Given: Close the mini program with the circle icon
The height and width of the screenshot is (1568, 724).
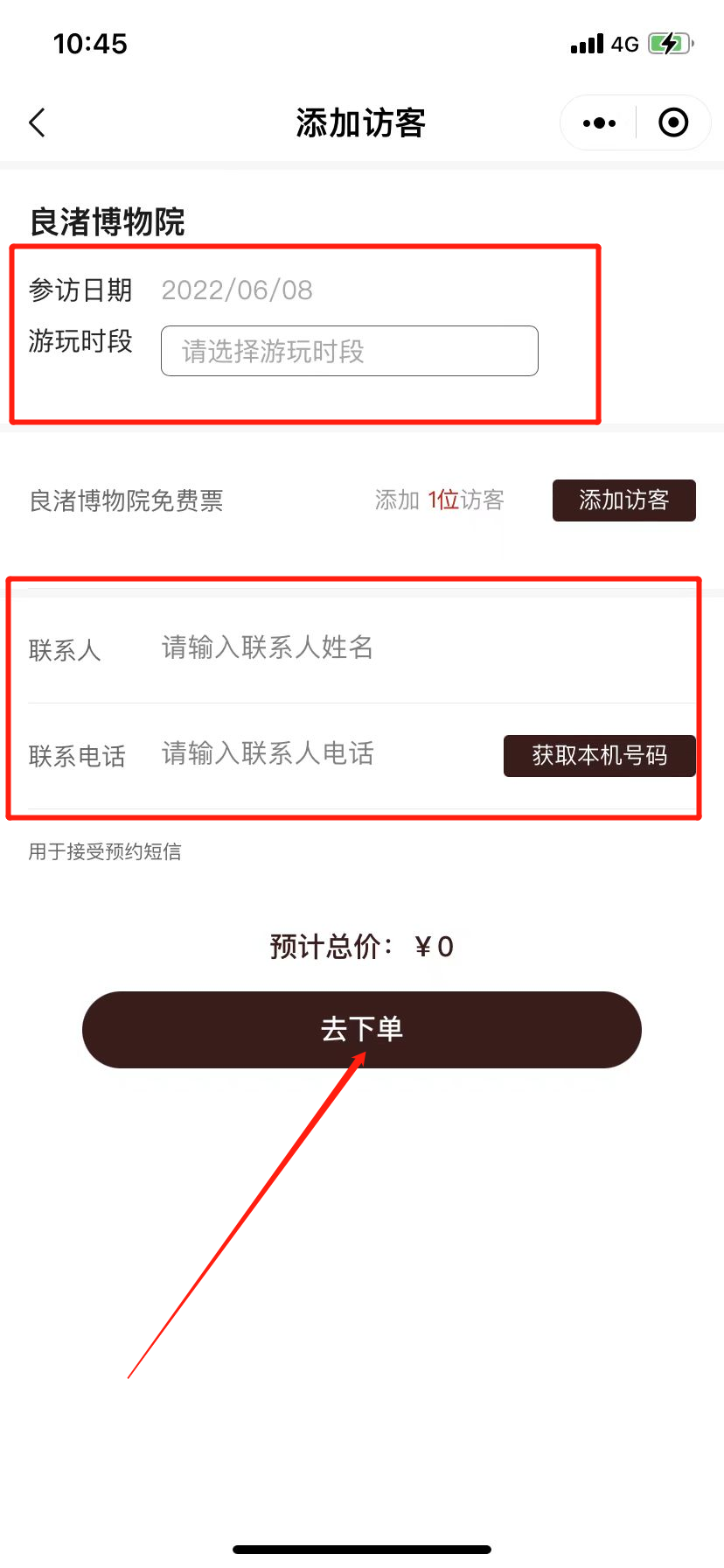Looking at the screenshot, I should (x=672, y=123).
